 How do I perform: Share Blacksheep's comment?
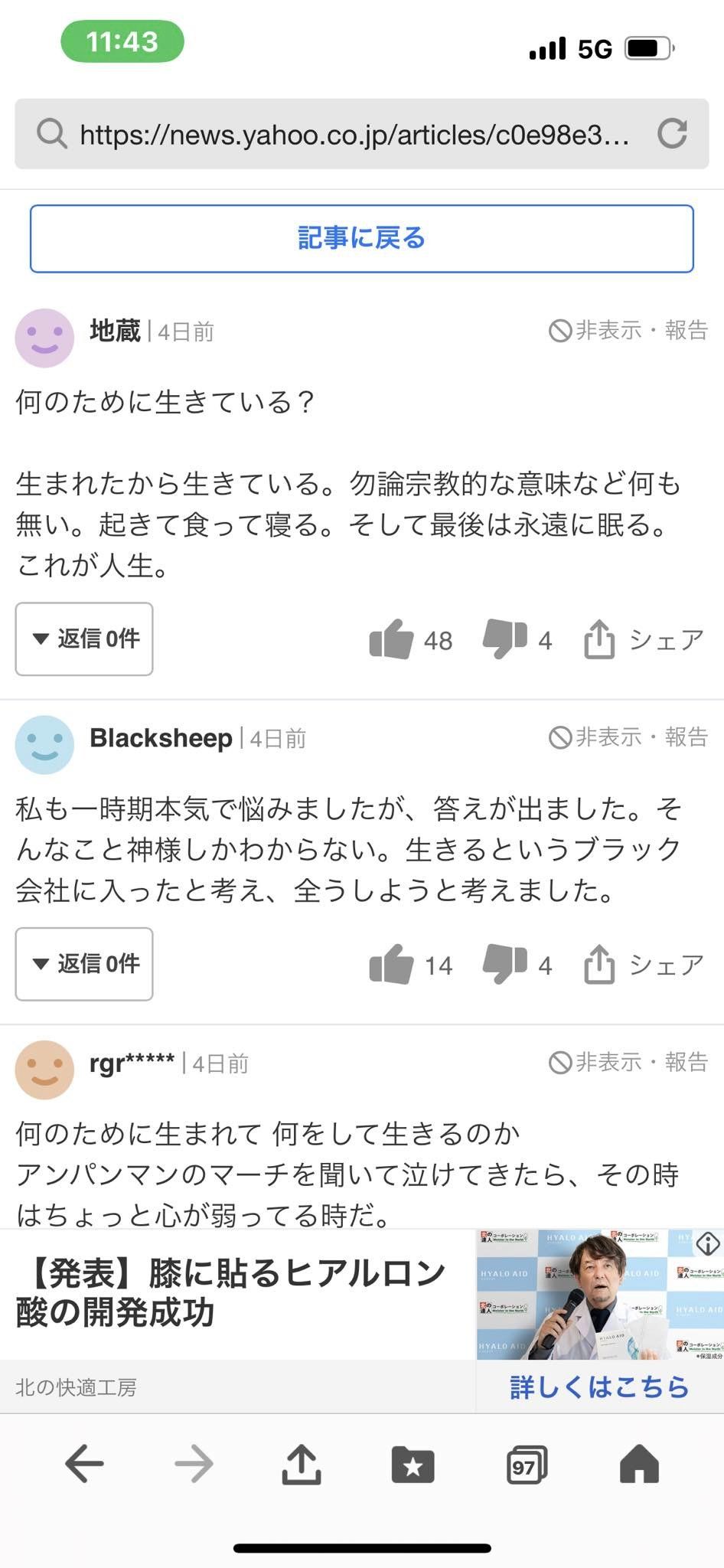click(643, 965)
